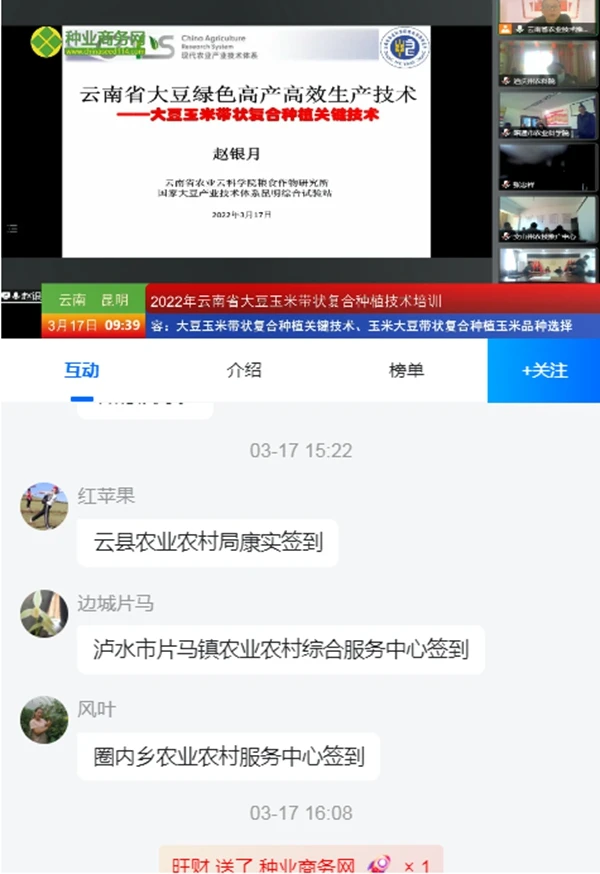Screen dimensions: 600x874
Task: Open 红苹果's avatar
Action: tap(44, 506)
